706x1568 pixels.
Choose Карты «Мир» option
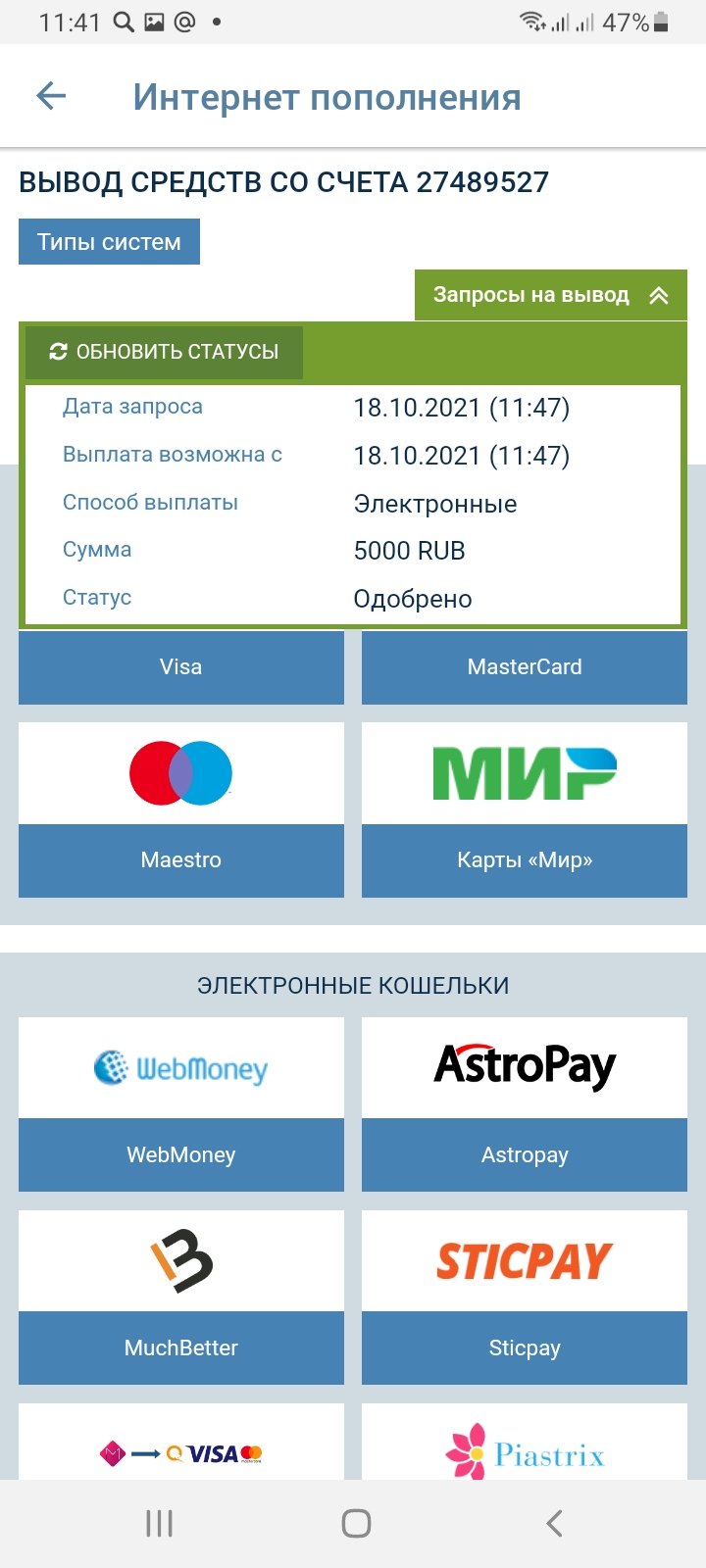[525, 809]
